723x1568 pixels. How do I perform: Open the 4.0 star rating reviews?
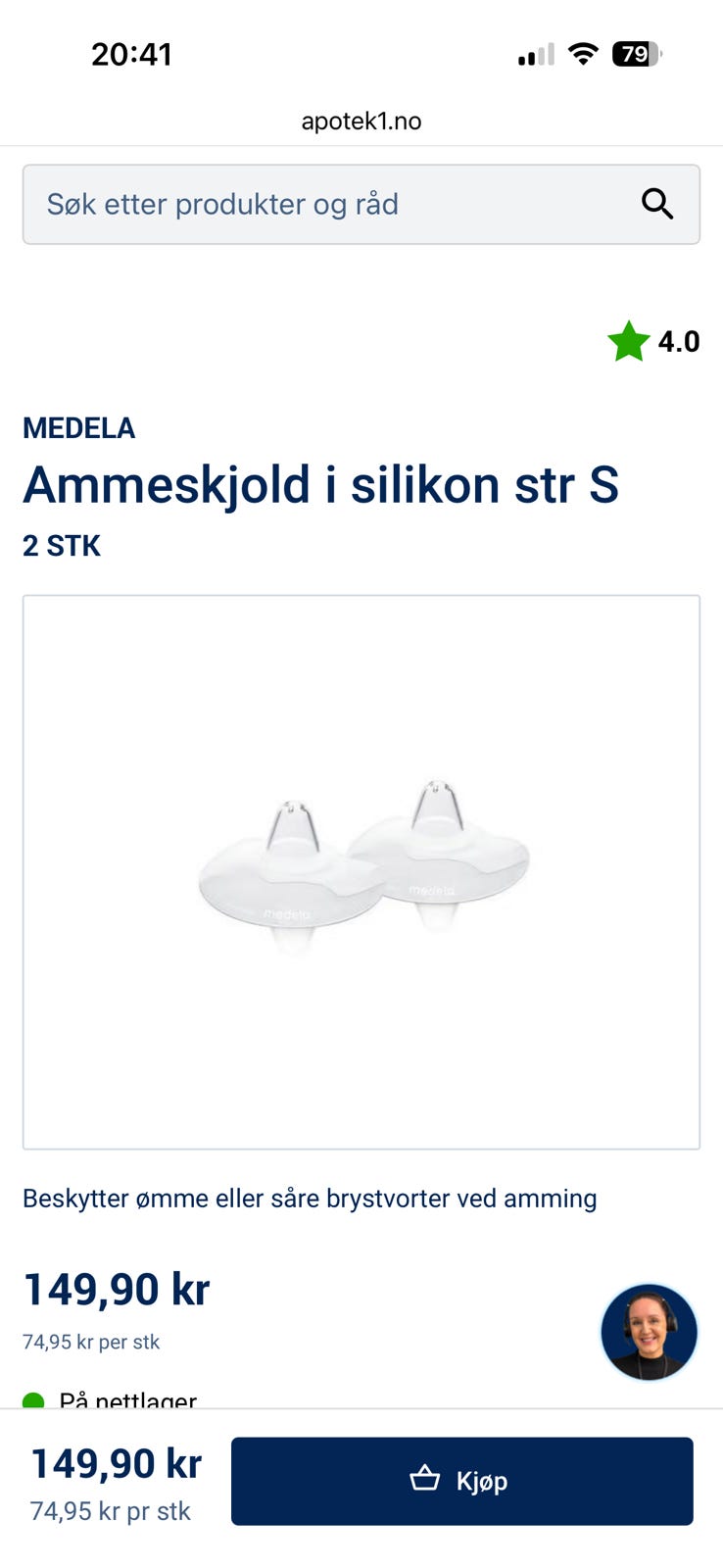[x=653, y=341]
